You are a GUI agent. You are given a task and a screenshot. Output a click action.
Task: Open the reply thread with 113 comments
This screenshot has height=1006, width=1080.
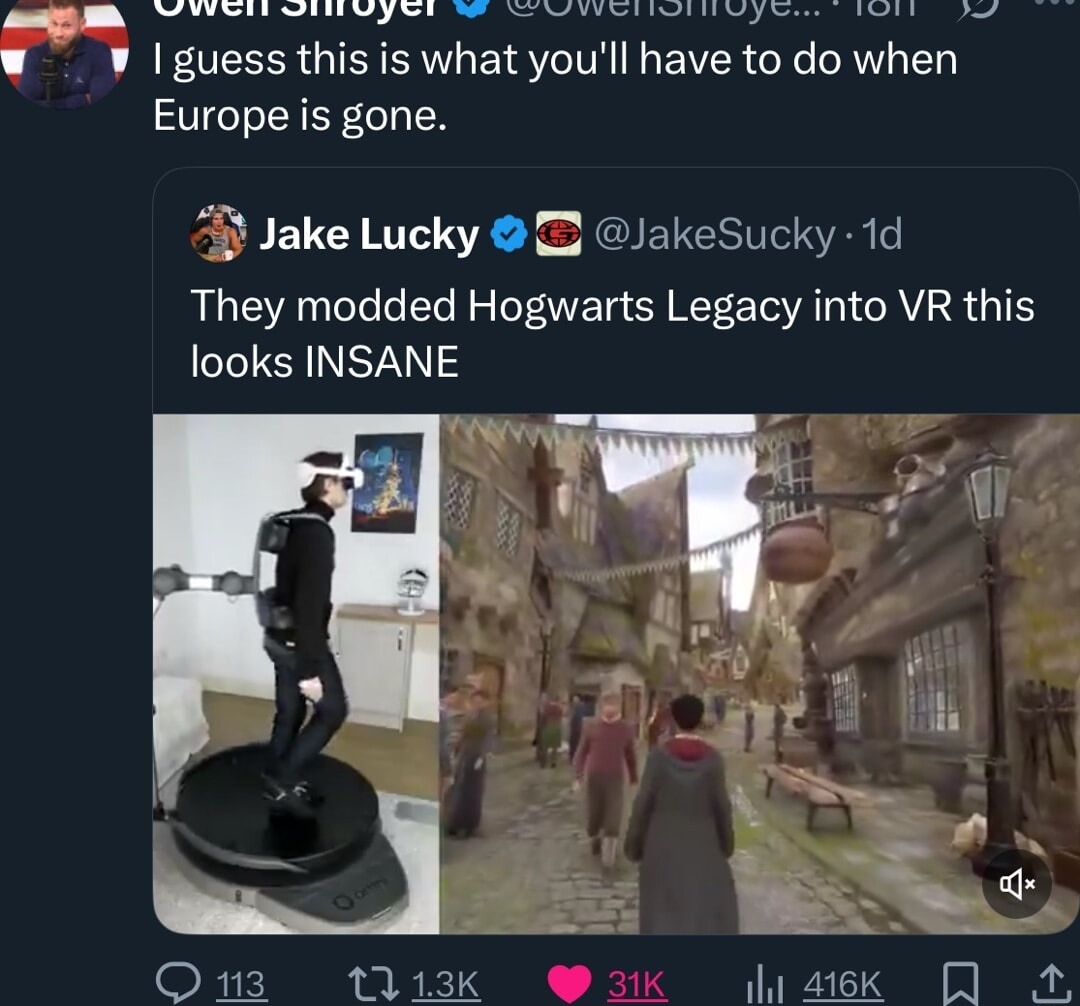210,985
